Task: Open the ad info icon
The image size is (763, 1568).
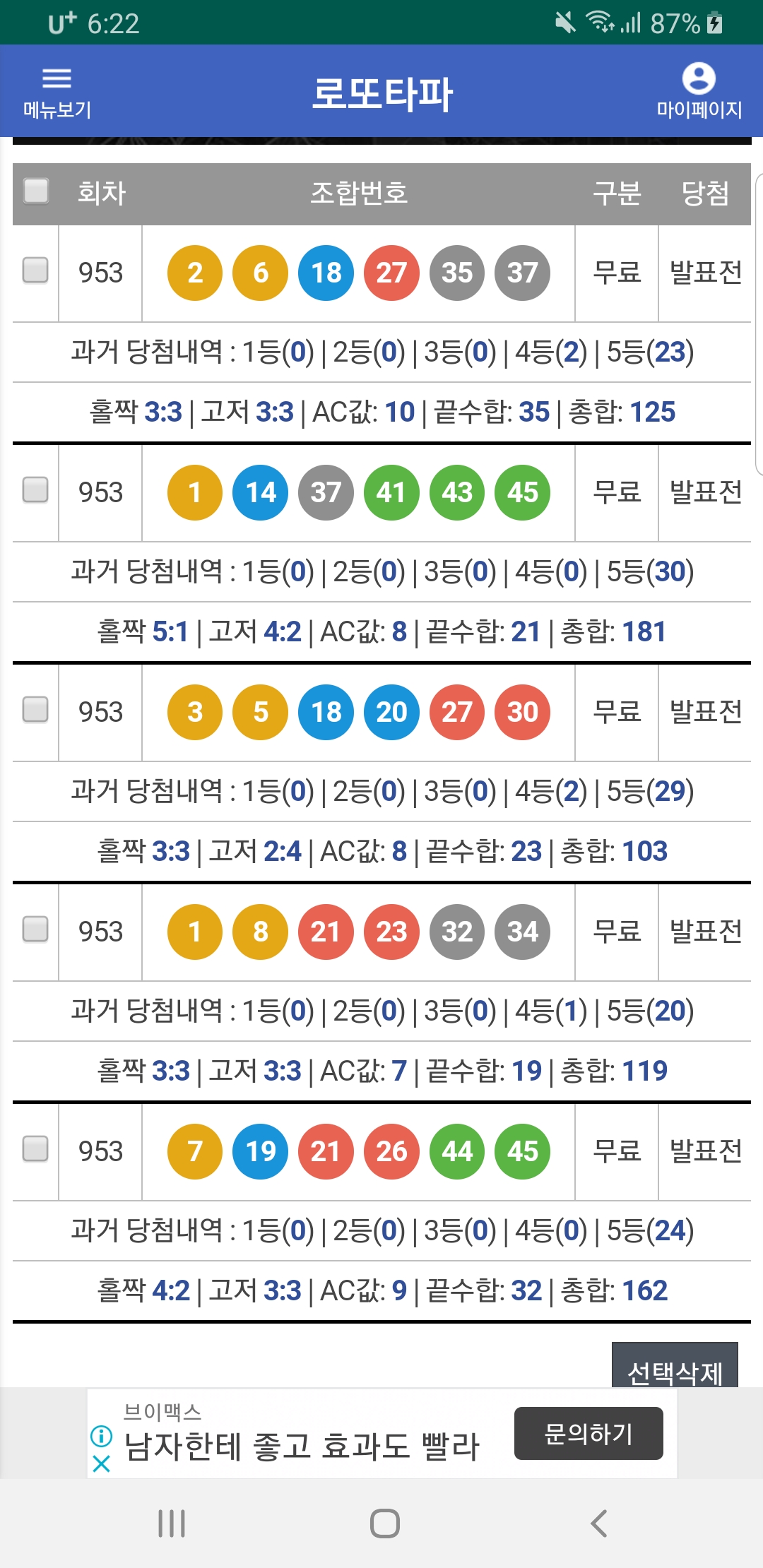Action: (102, 1435)
